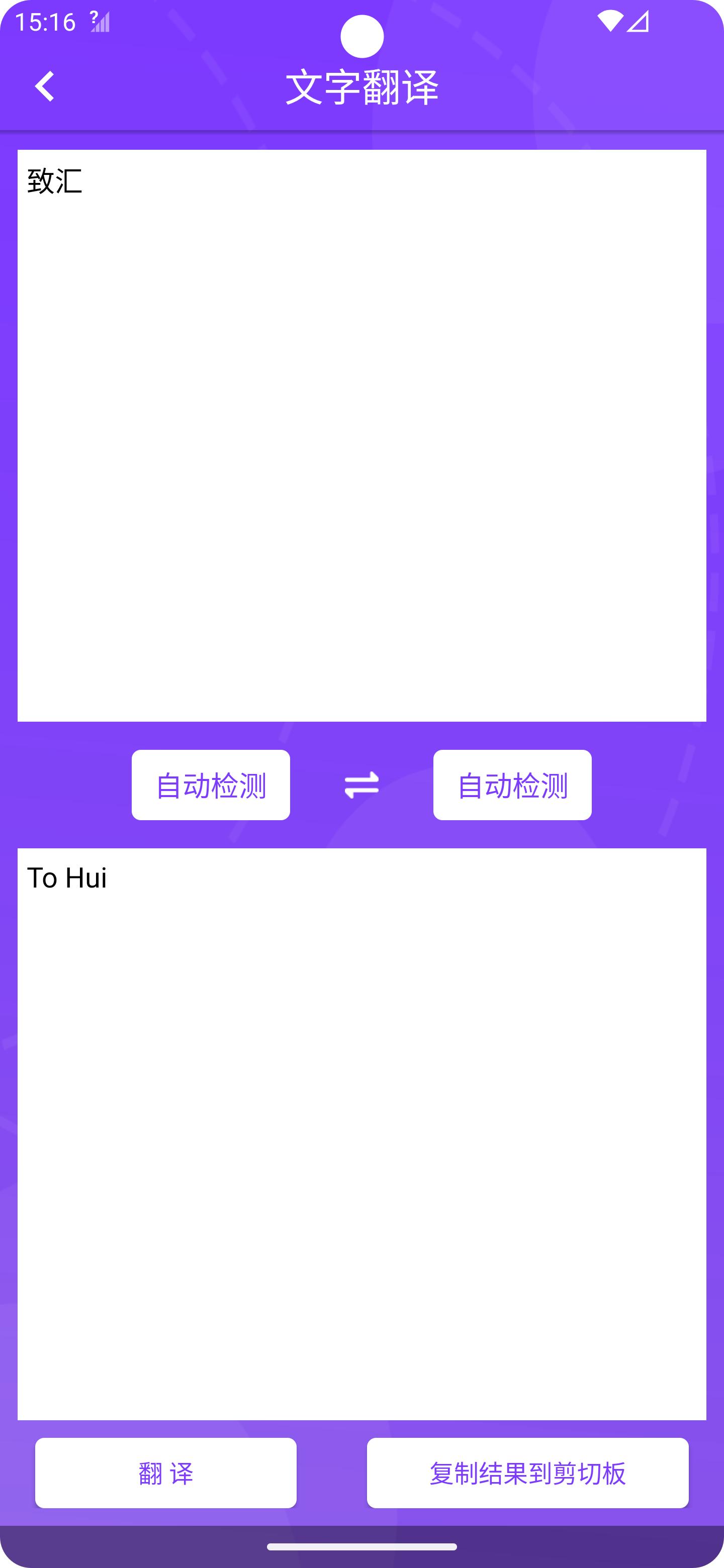Copy result with 复制结果到剪切板 button
The image size is (724, 1568).
(x=527, y=1473)
